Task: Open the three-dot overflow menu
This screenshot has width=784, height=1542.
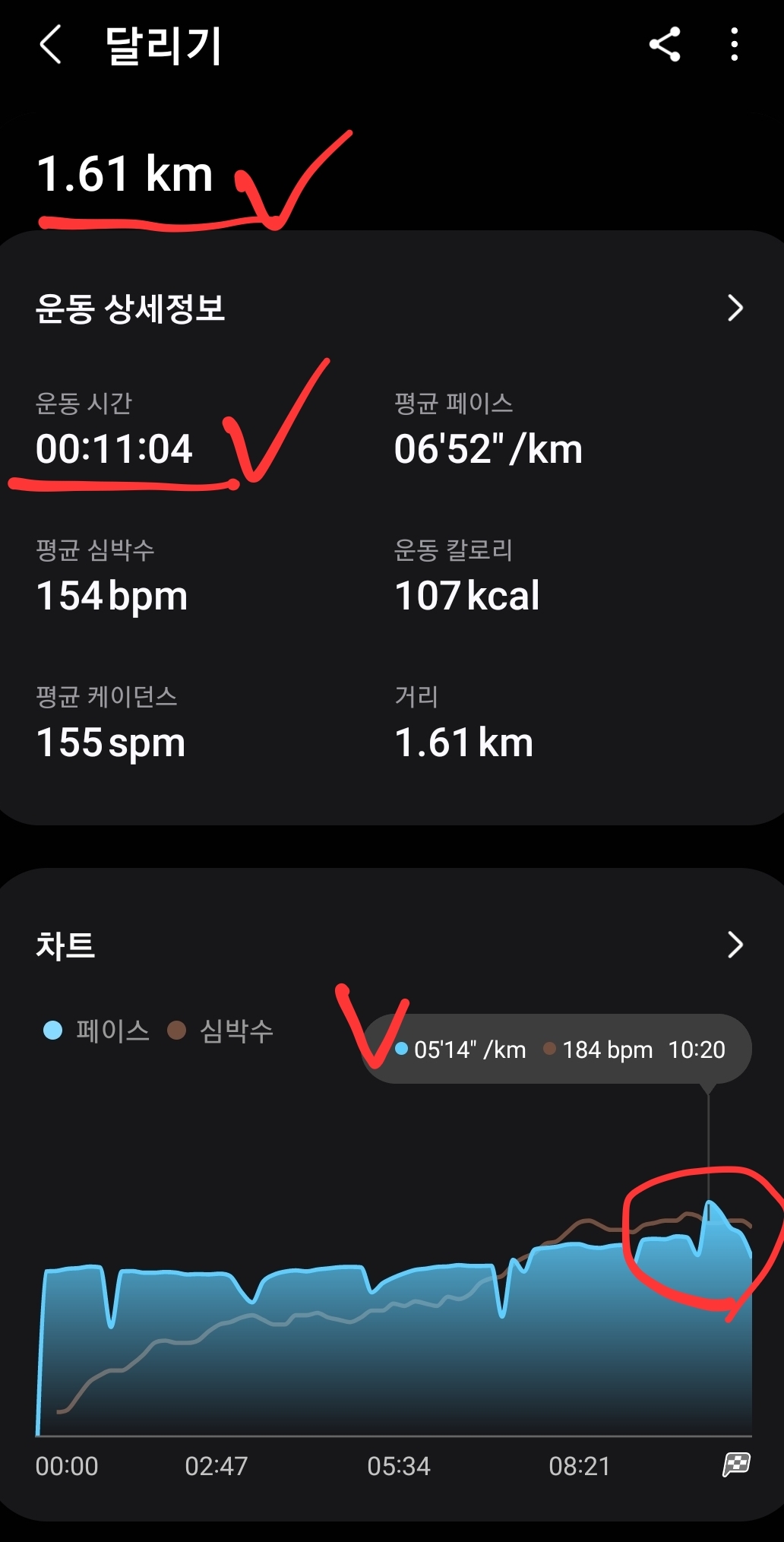Action: [x=734, y=45]
